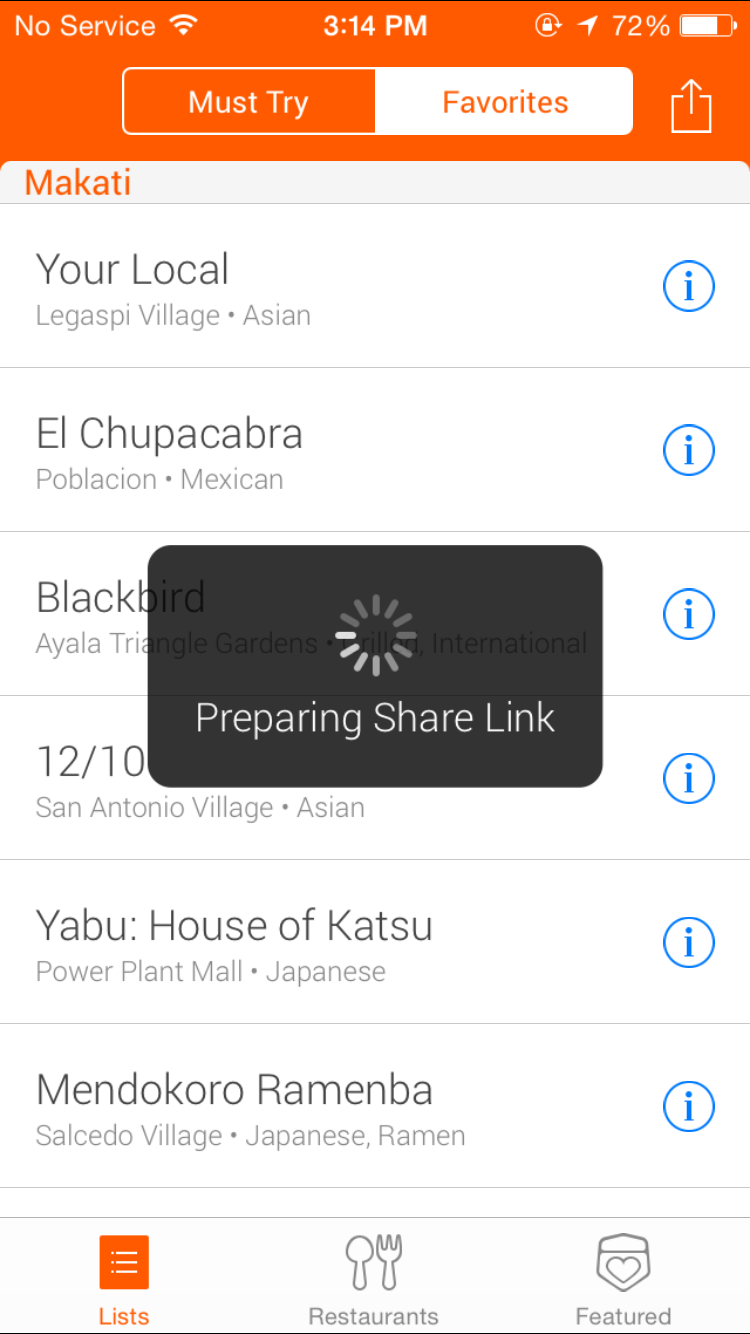Viewport: 750px width, 1334px height.
Task: Open Your Local restaurant entry
Action: (300, 287)
